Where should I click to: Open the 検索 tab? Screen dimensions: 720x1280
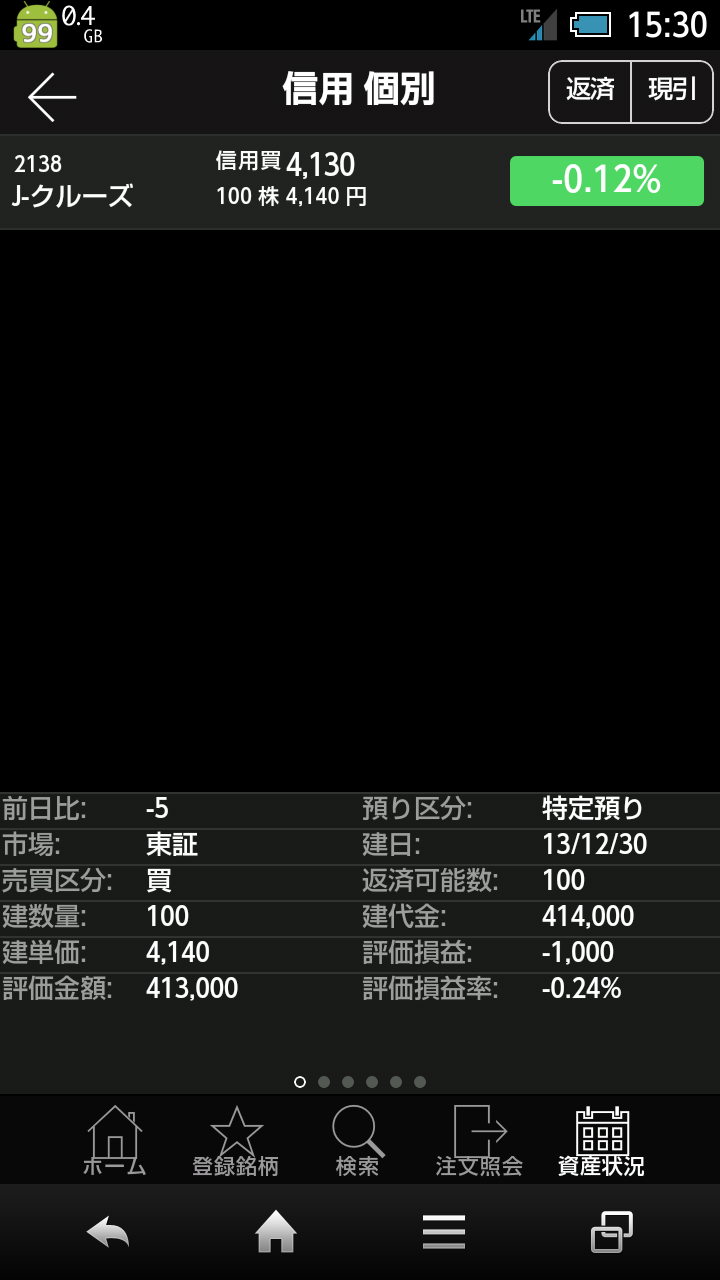[357, 1140]
